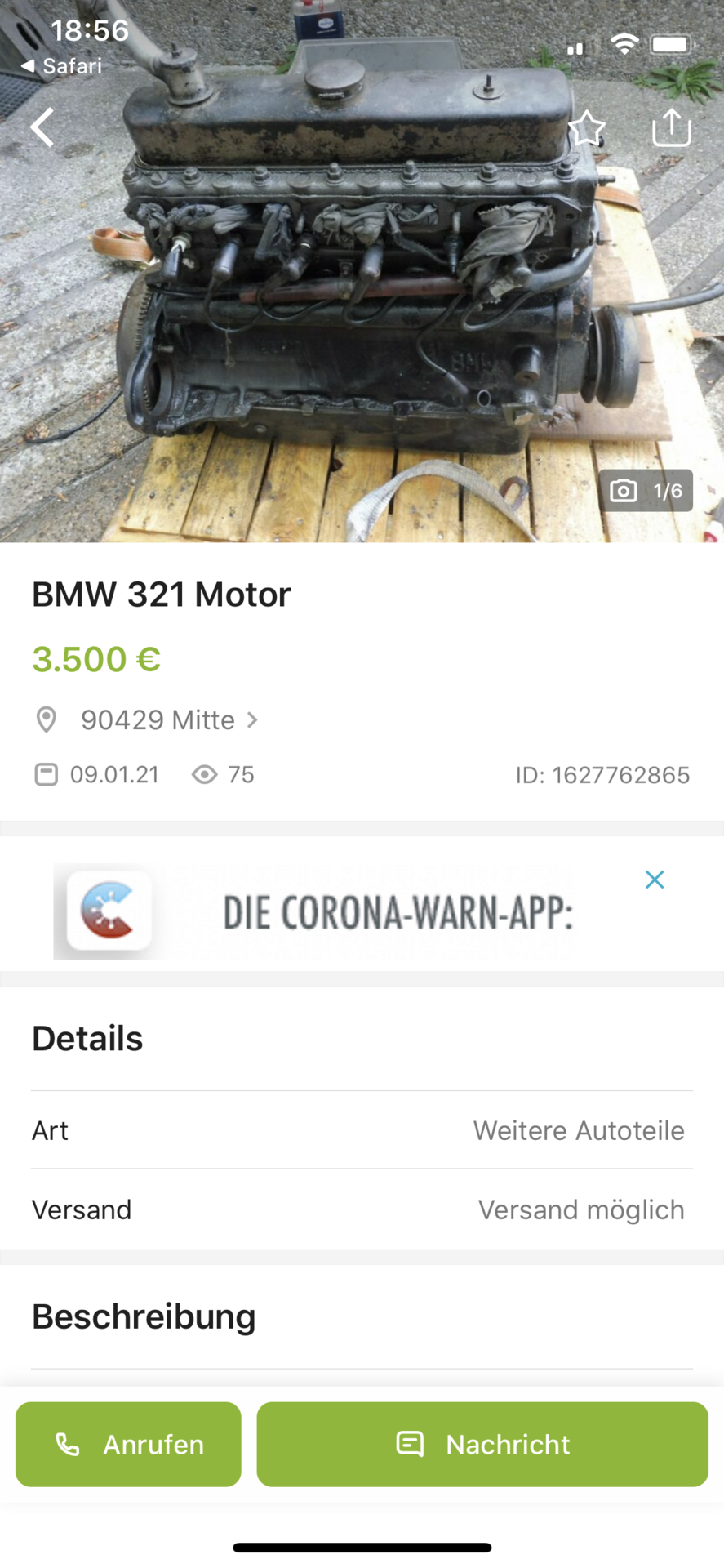Share this BMW 321 Motor listing
724x1568 pixels.
click(x=671, y=127)
